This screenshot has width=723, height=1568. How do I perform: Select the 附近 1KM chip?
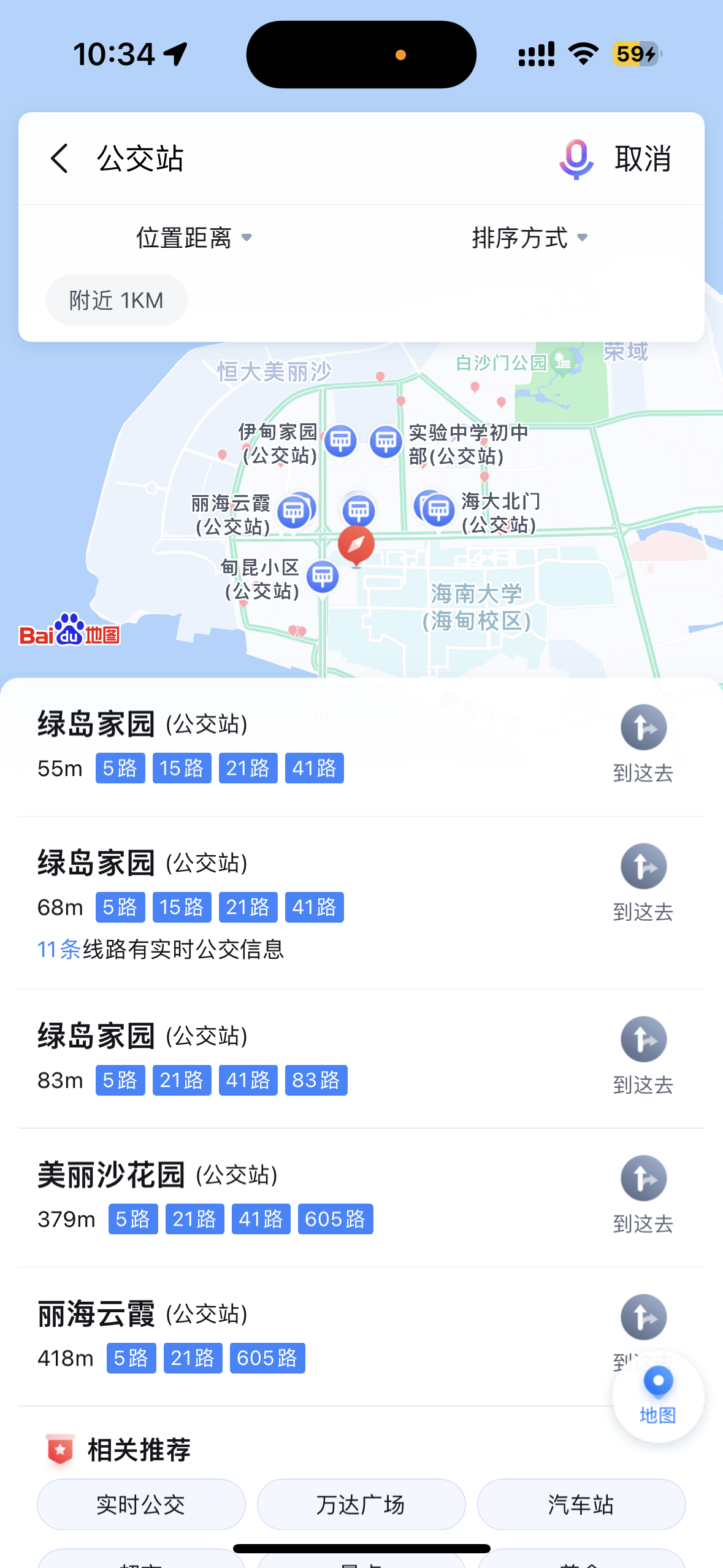click(x=117, y=301)
